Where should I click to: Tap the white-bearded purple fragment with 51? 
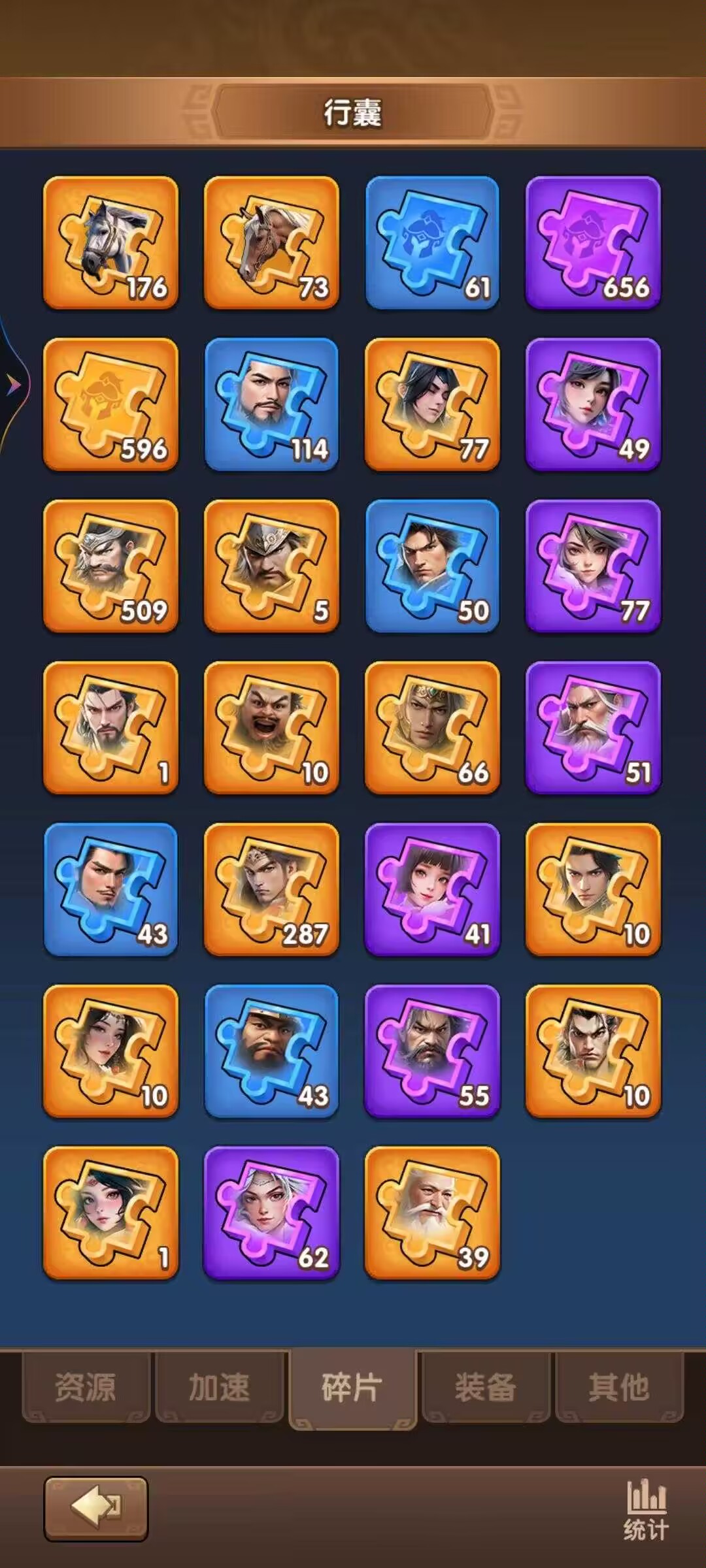click(593, 728)
